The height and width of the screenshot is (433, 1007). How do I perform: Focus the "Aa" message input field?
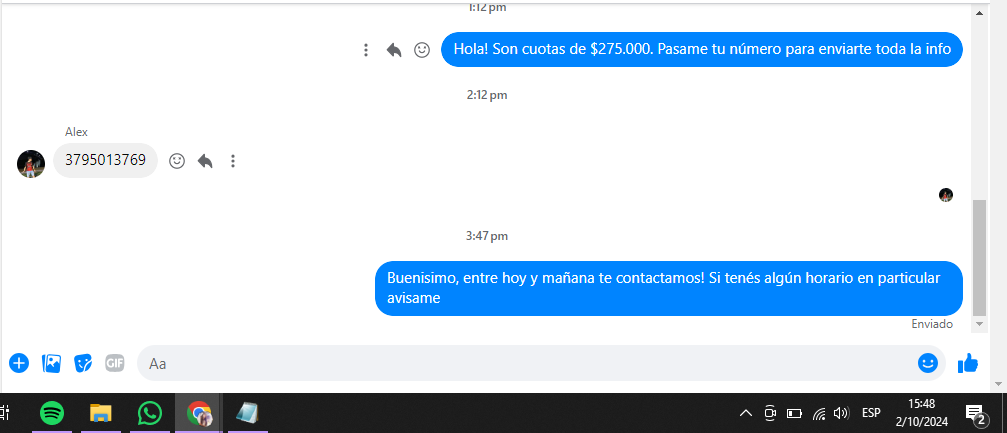520,363
